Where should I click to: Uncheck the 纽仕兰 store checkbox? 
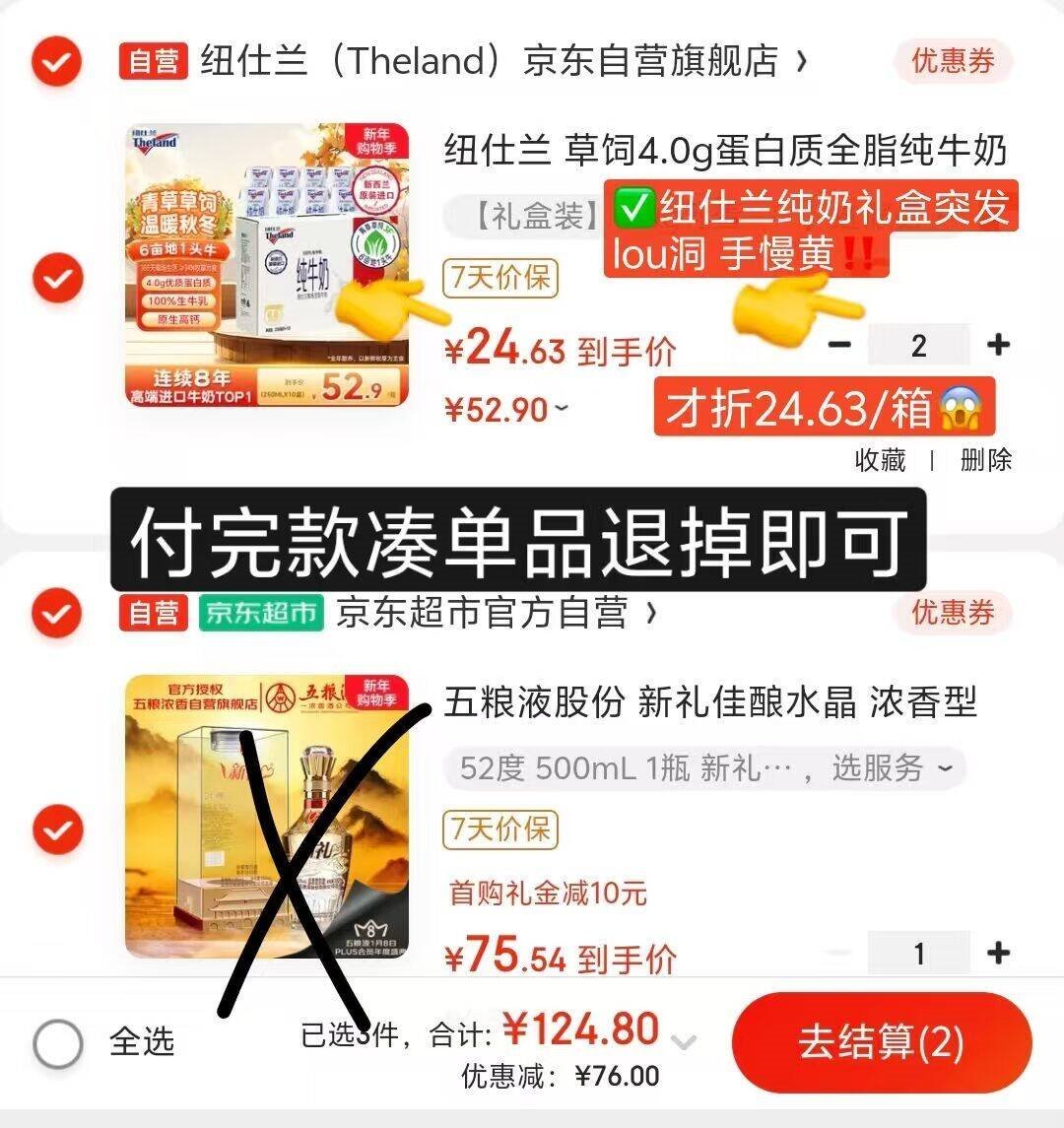57,62
